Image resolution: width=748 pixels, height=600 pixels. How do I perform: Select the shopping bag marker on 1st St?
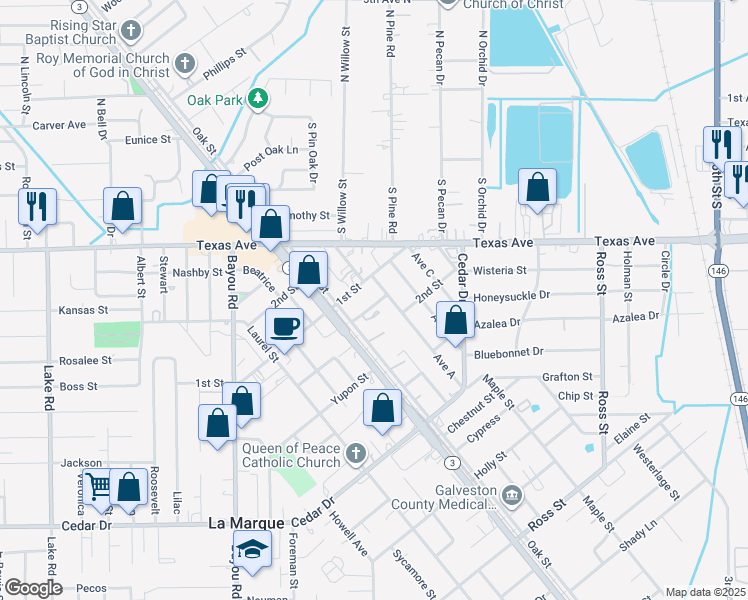[x=242, y=405]
